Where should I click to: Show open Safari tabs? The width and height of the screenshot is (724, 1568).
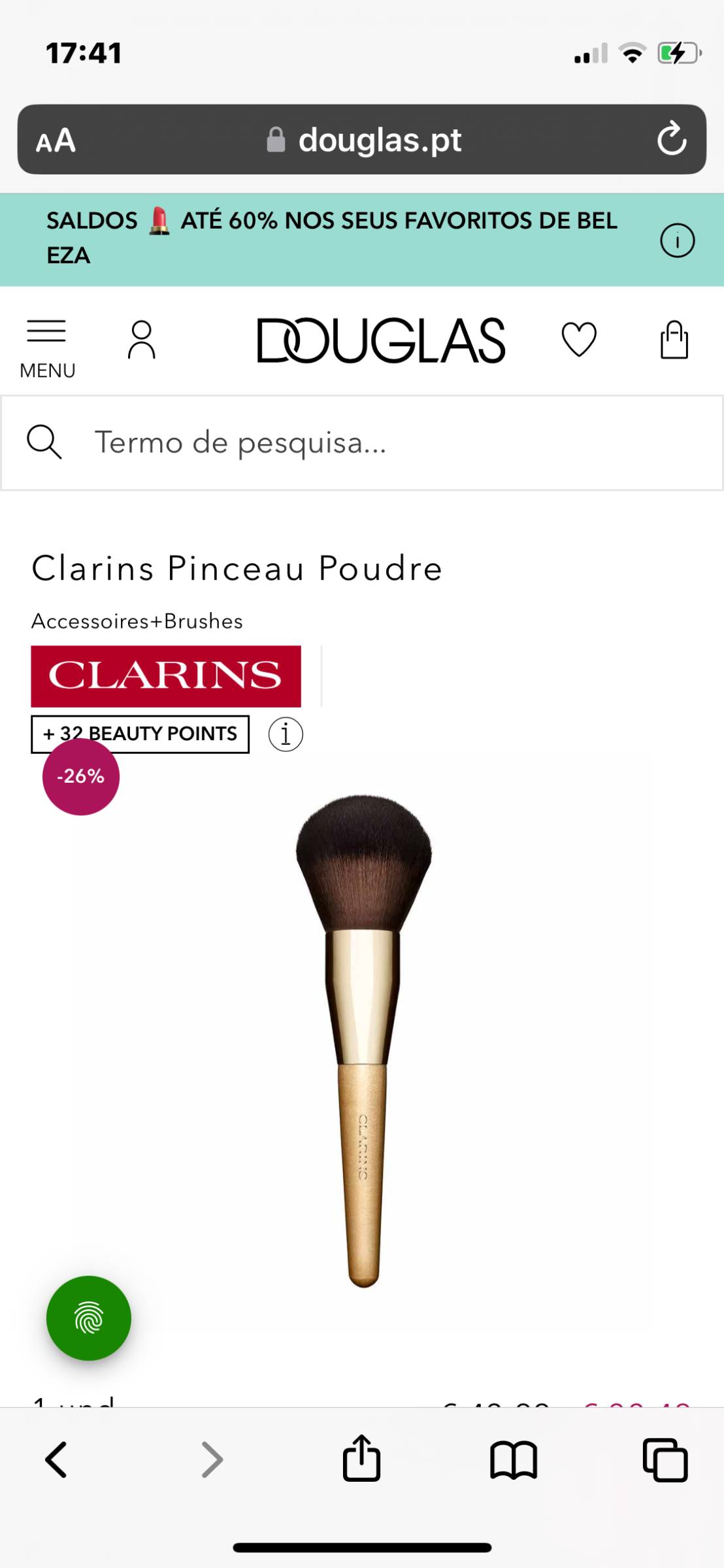point(665,1459)
